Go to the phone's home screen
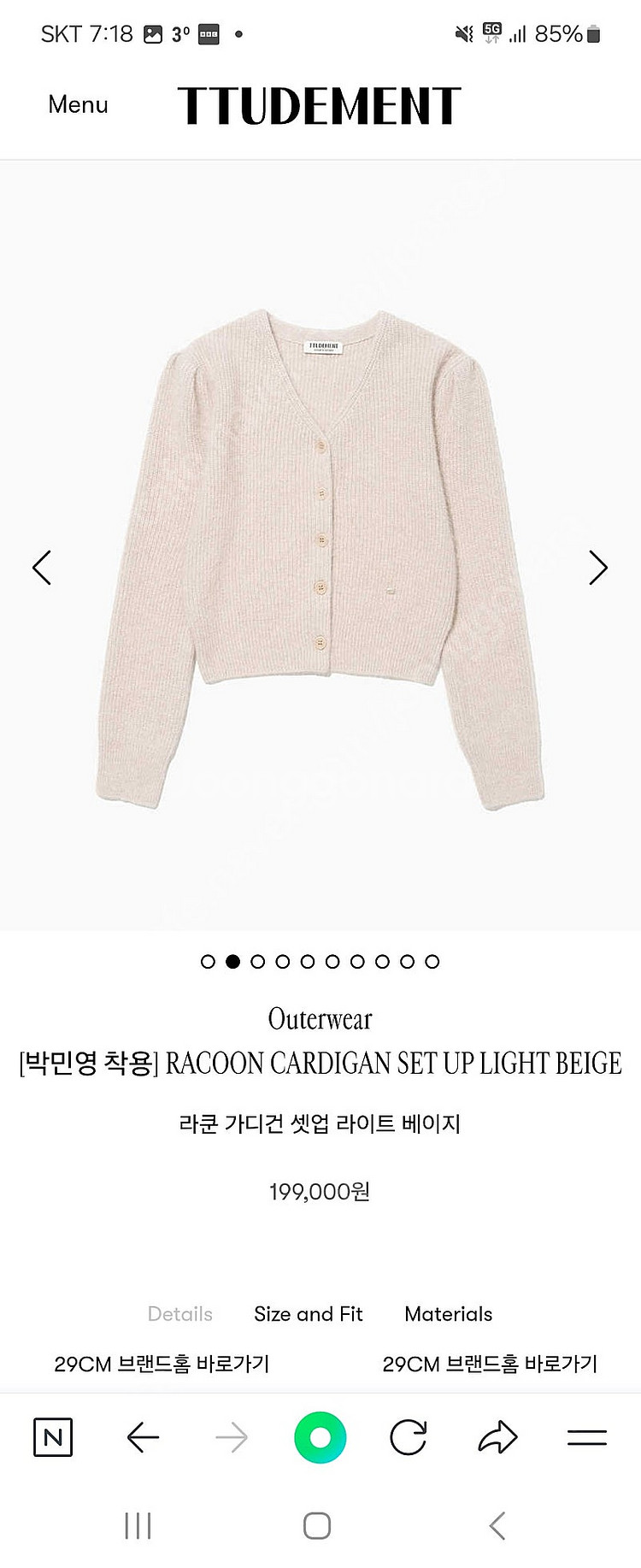 317,1525
